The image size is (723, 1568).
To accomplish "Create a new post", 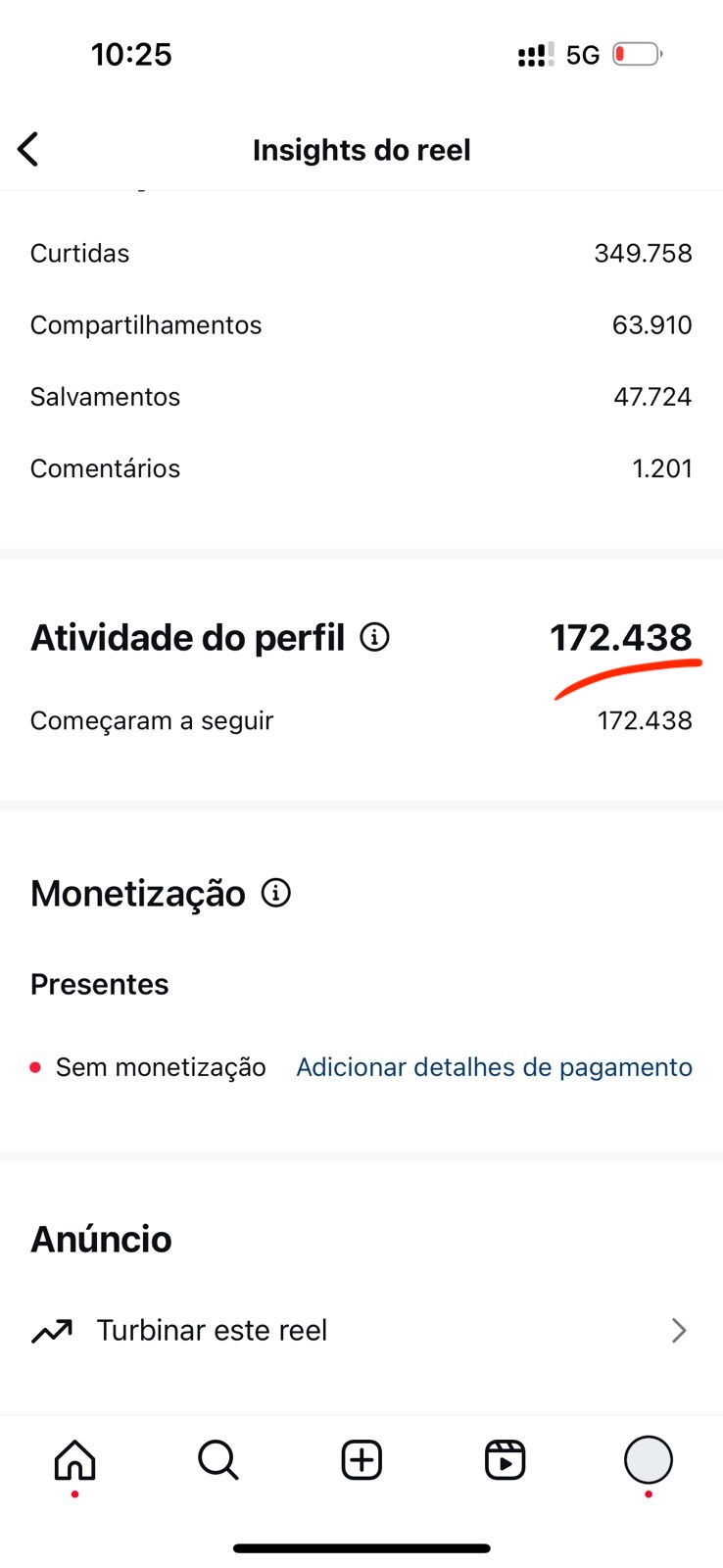I will coord(361,1460).
